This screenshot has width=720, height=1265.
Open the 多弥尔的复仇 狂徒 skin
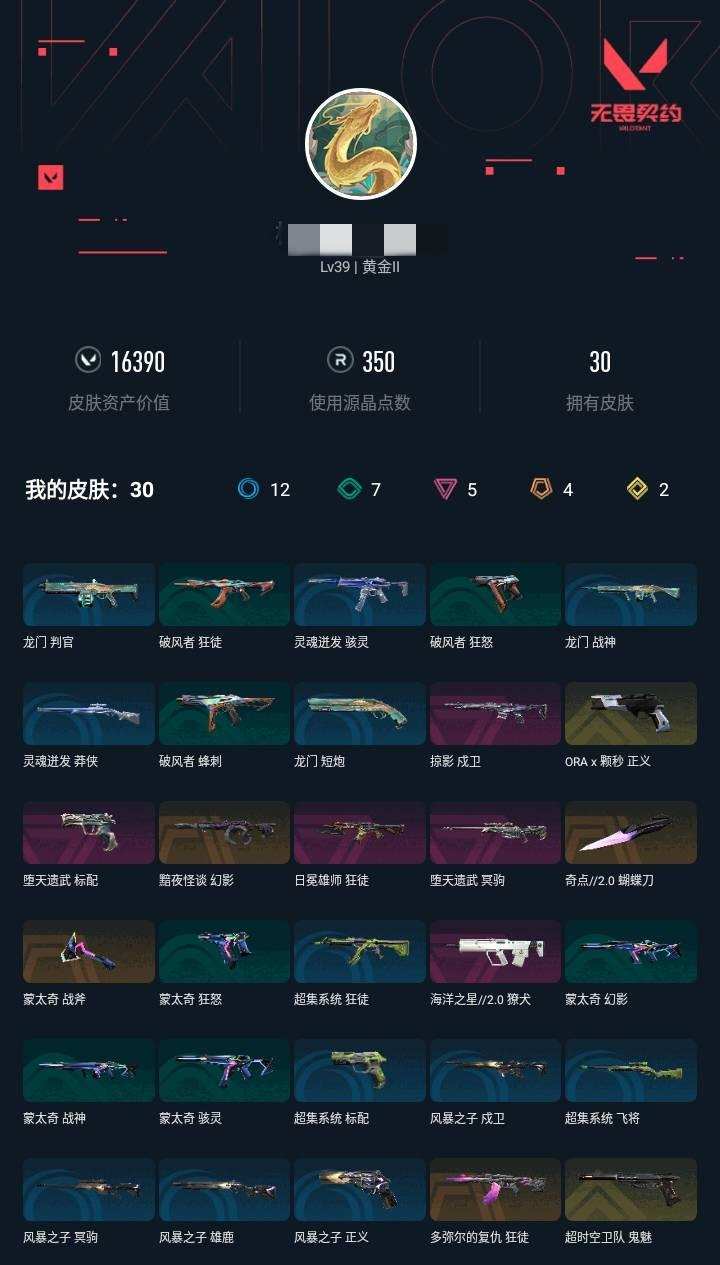(494, 1189)
